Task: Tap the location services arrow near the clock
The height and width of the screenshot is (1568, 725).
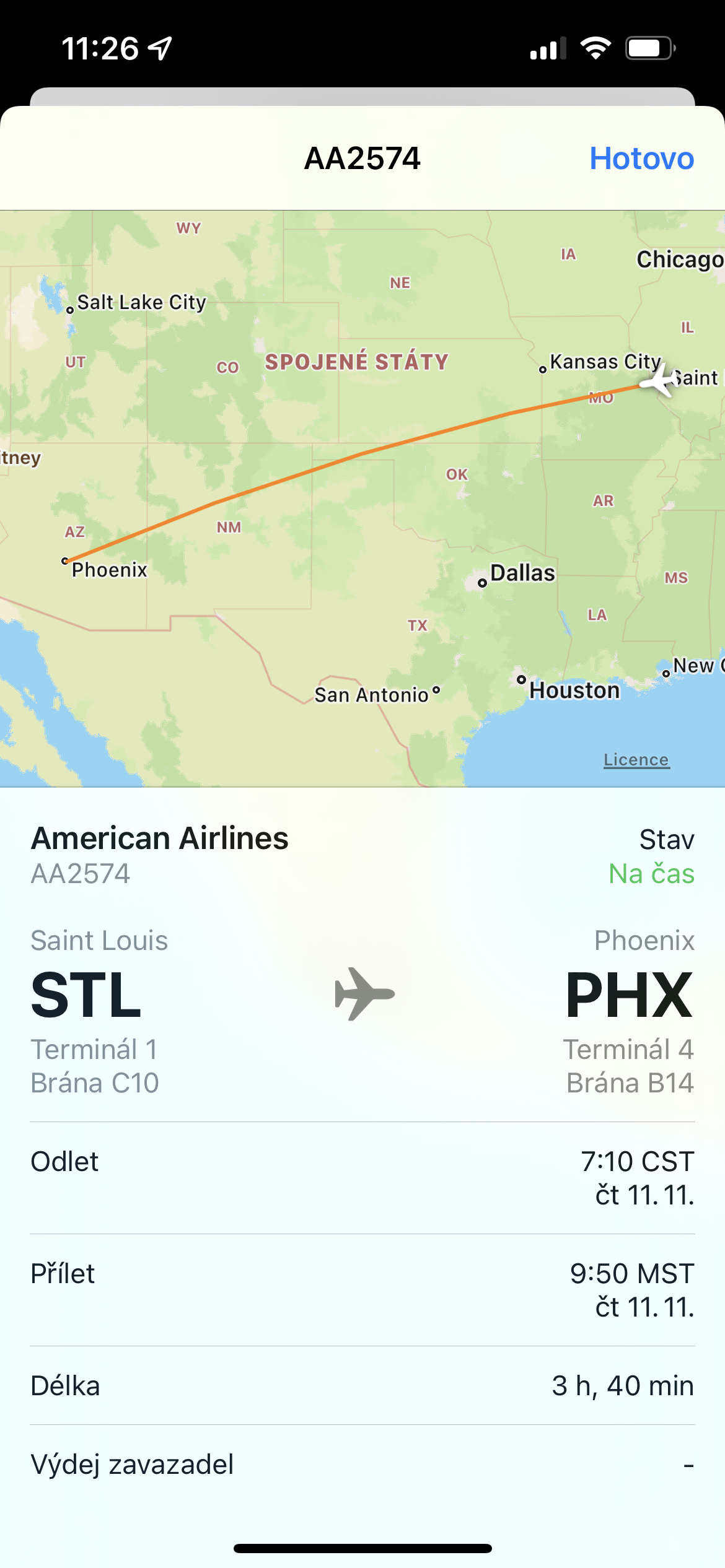Action: click(x=160, y=48)
